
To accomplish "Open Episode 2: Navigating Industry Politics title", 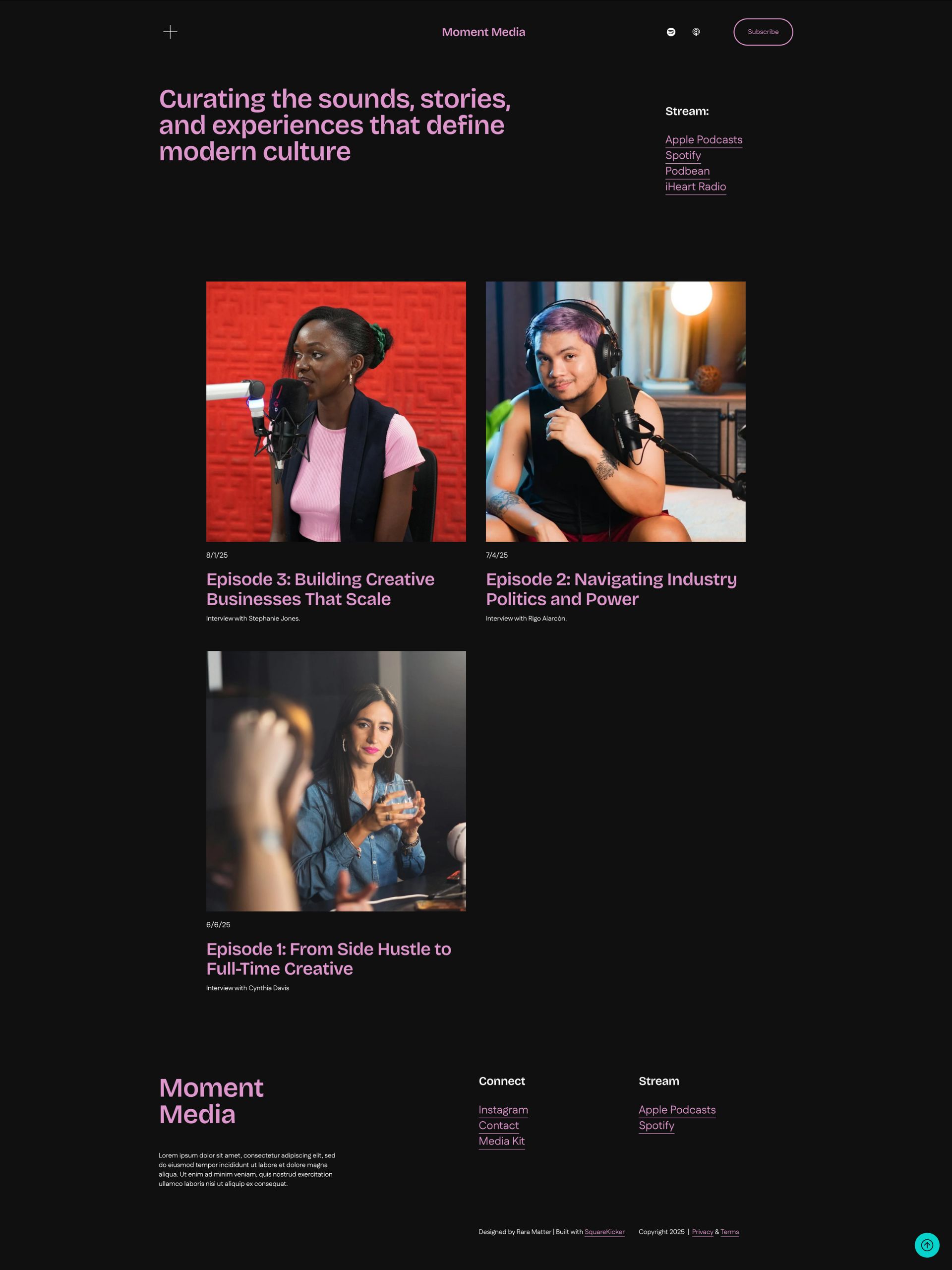I will click(x=611, y=588).
